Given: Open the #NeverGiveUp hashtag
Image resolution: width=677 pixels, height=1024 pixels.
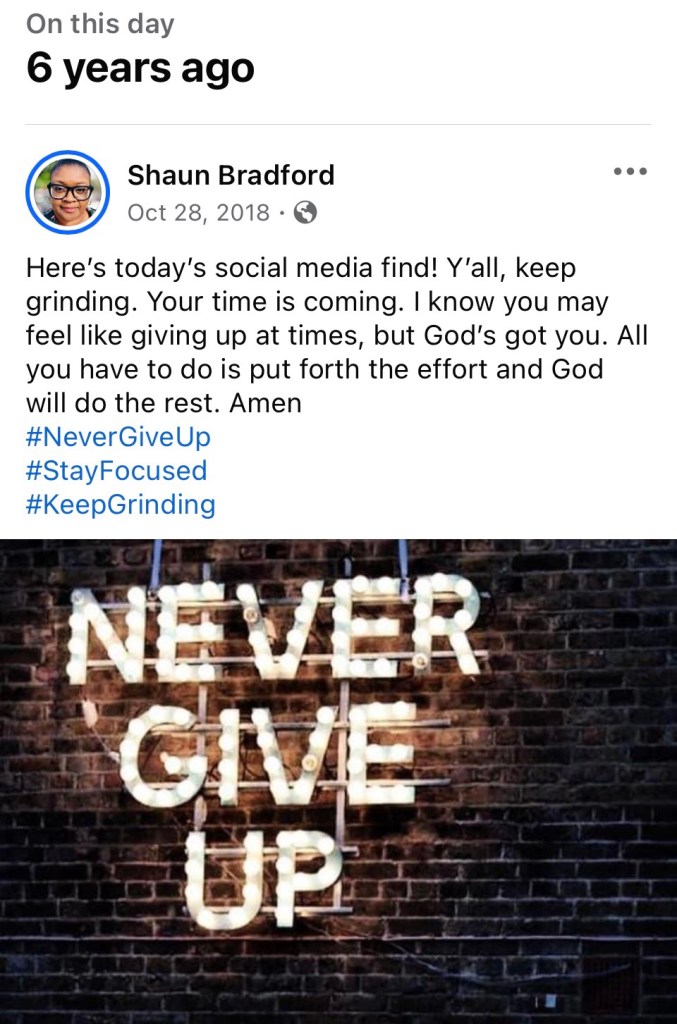Looking at the screenshot, I should coord(118,437).
